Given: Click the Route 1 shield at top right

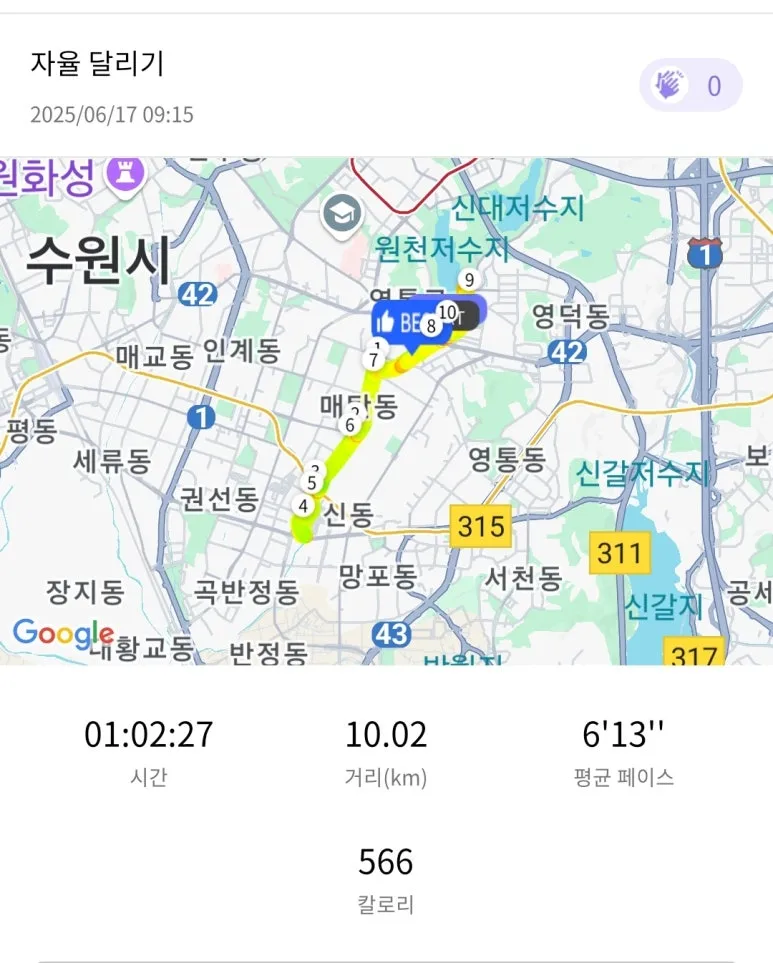Looking at the screenshot, I should pos(705,253).
